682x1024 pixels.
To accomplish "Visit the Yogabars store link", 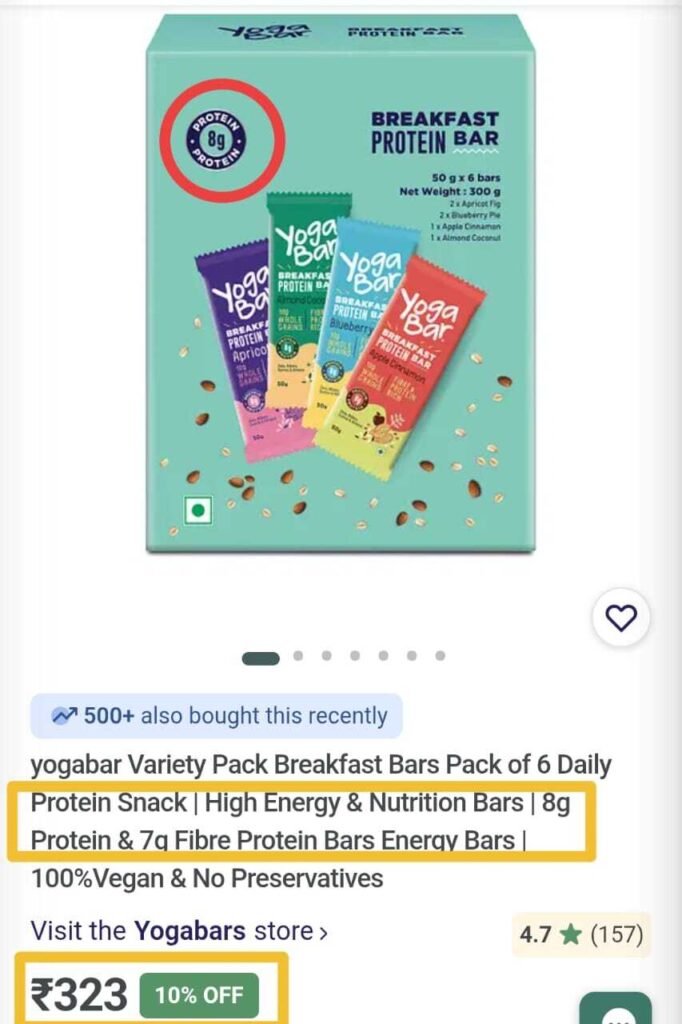I will [179, 932].
